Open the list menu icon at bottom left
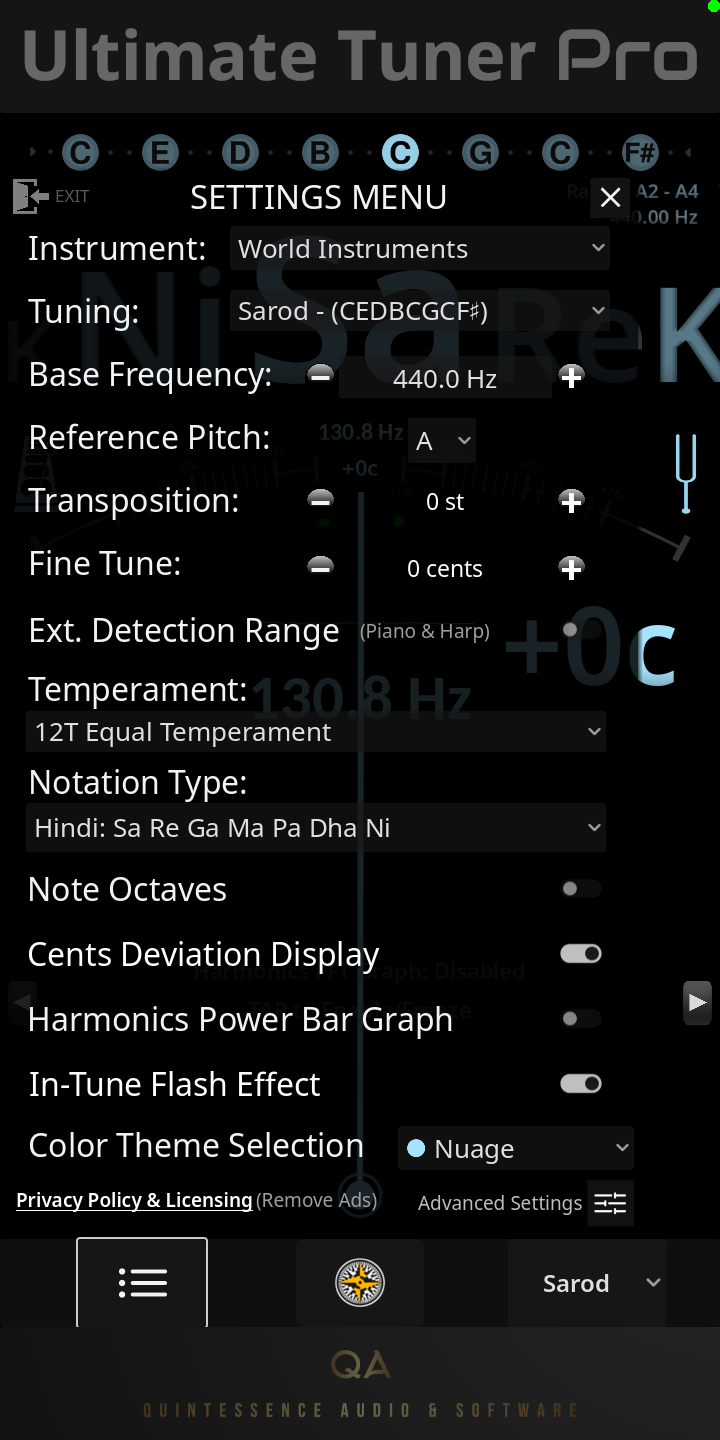Viewport: 720px width, 1440px height. [142, 1282]
